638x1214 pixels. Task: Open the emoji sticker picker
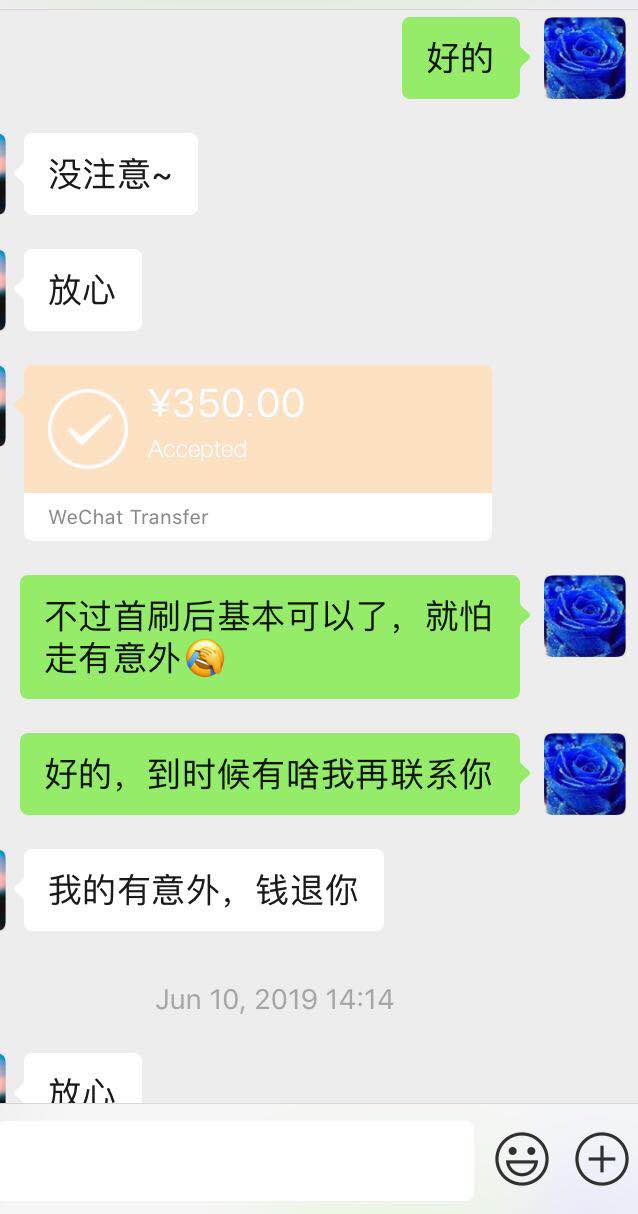522,1160
